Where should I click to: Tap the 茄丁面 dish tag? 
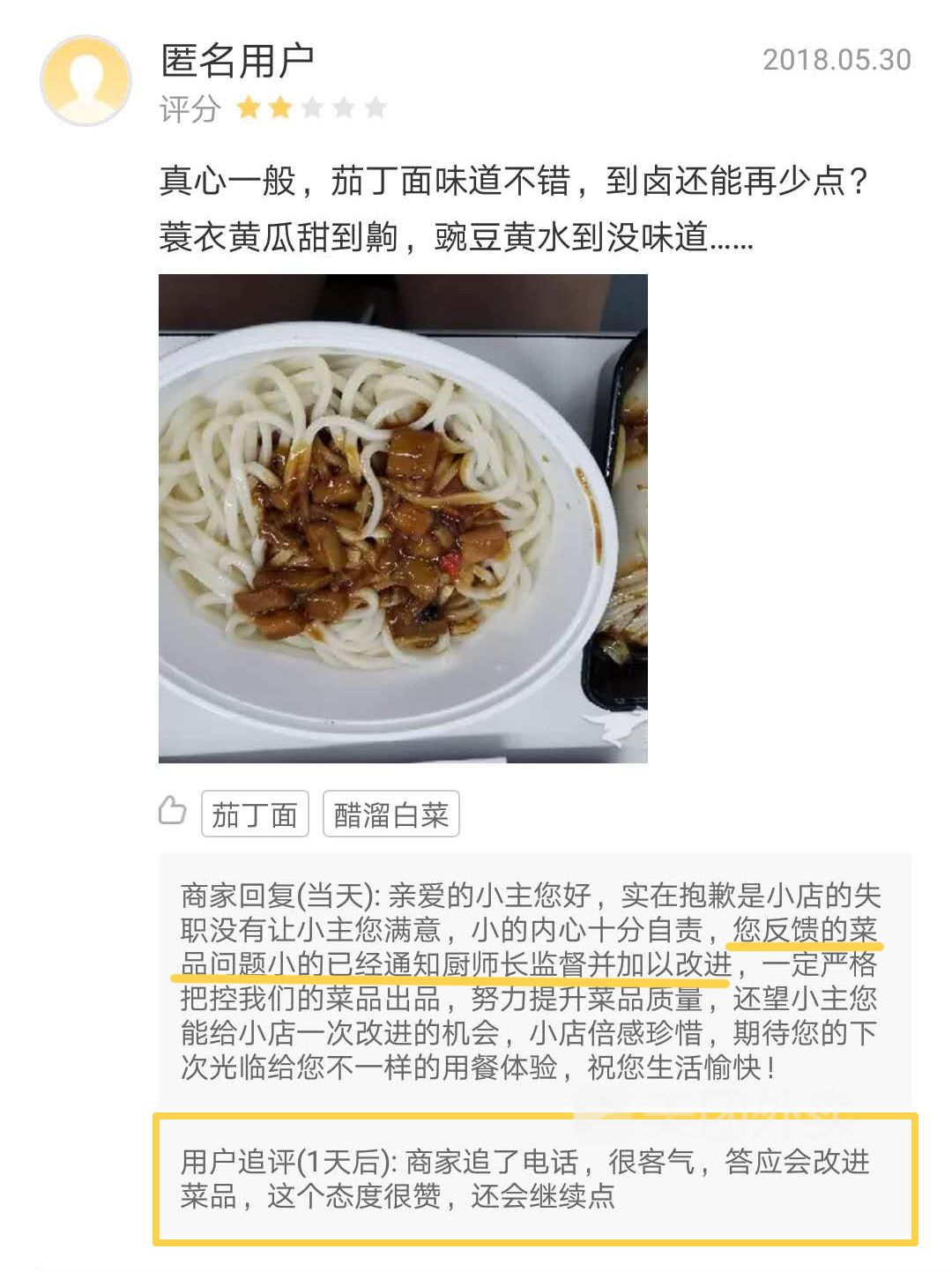(x=255, y=814)
